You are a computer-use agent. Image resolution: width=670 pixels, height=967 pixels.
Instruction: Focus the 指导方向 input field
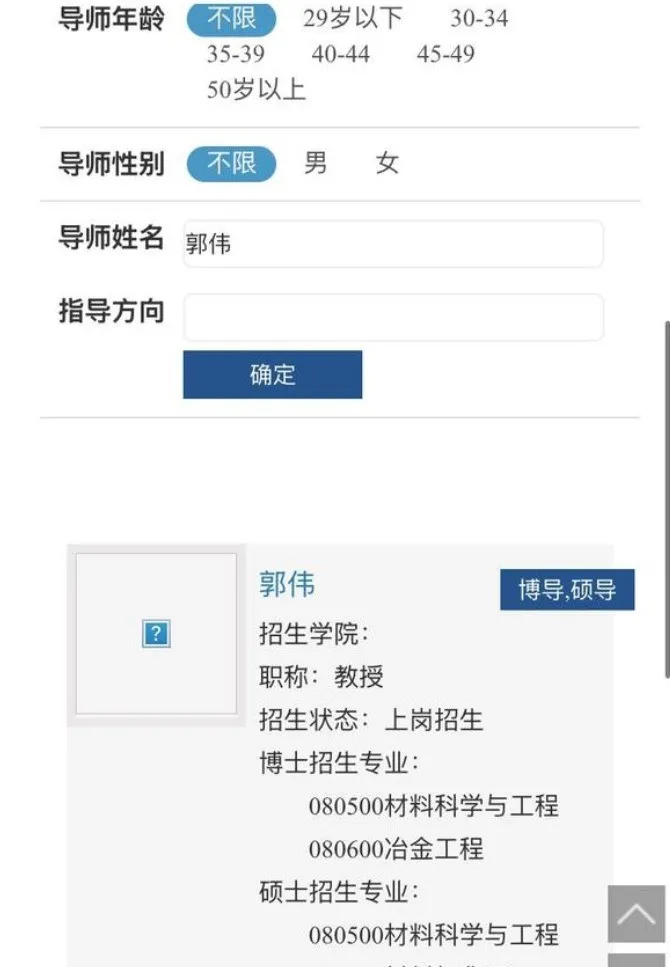pos(393,317)
